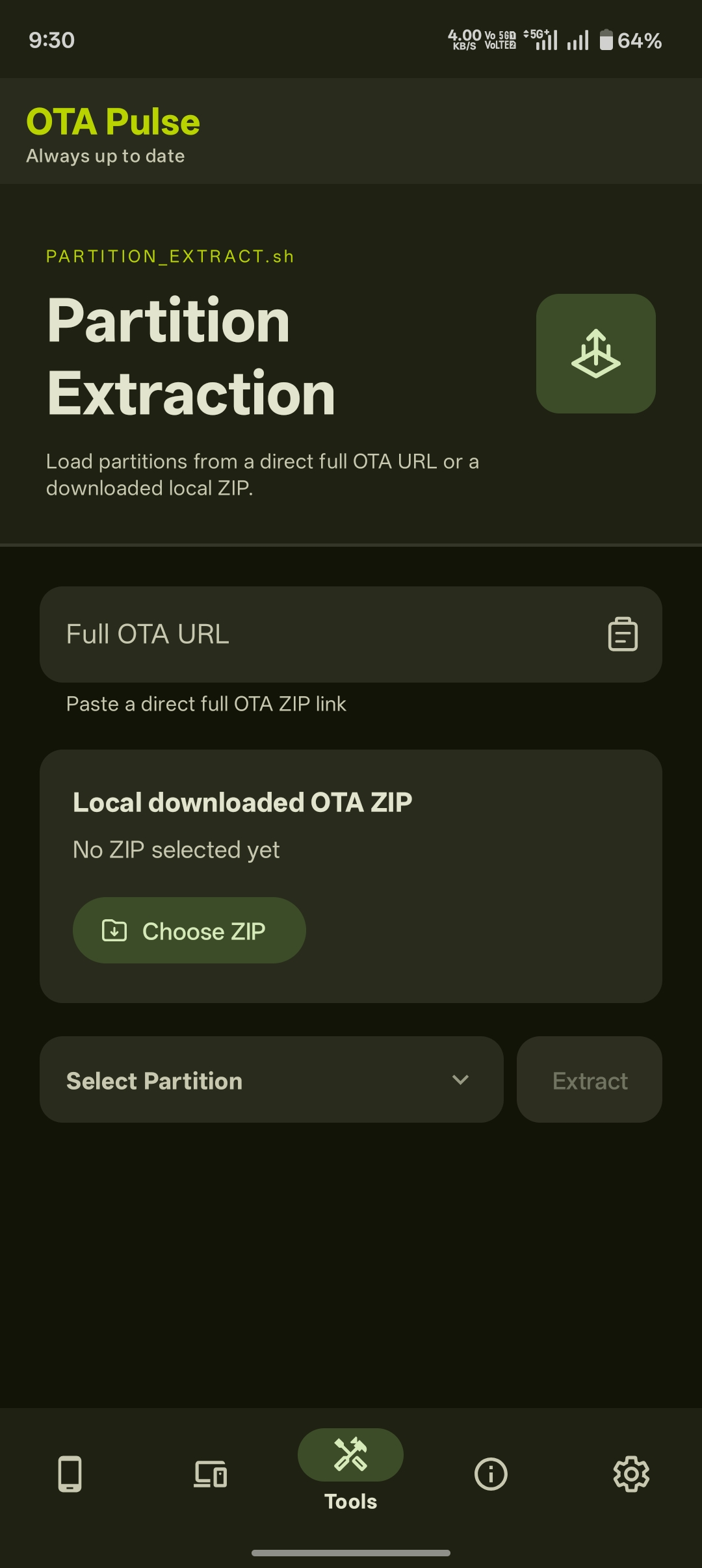Tap the battery indicator in status bar

click(x=606, y=40)
